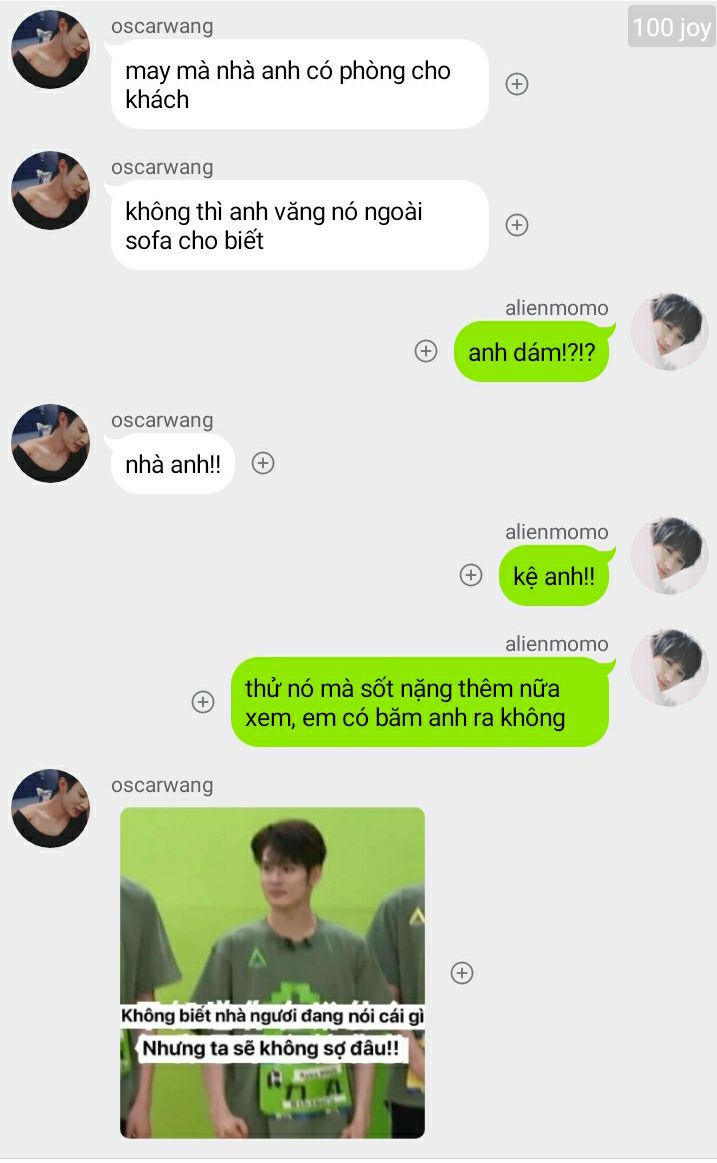717x1163 pixels.
Task: Tap plus icon beside "may mà nhà anh" message
Action: coord(517,84)
